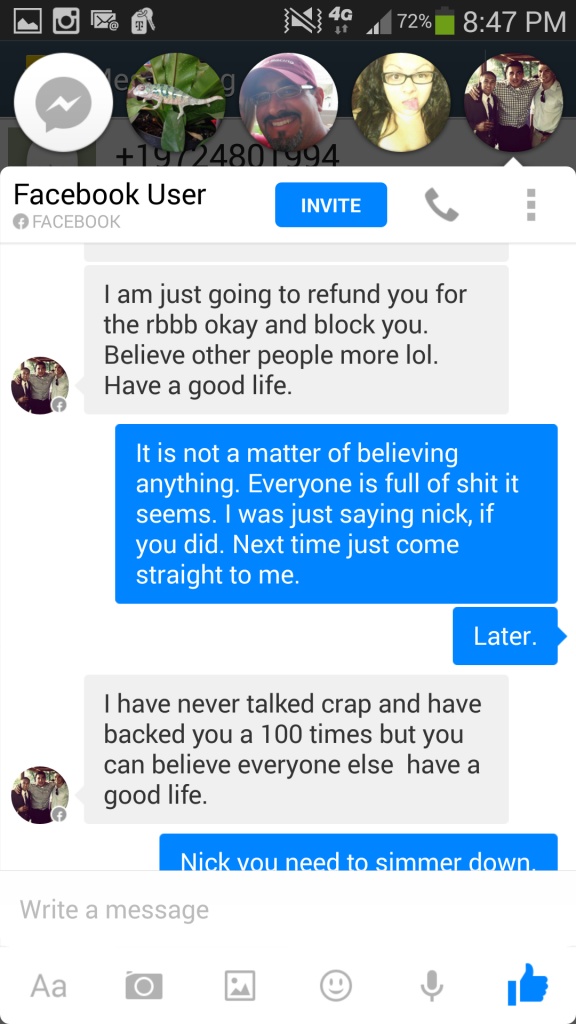Select the group of men chat head
Viewport: 576px width, 1024px height.
click(x=513, y=103)
